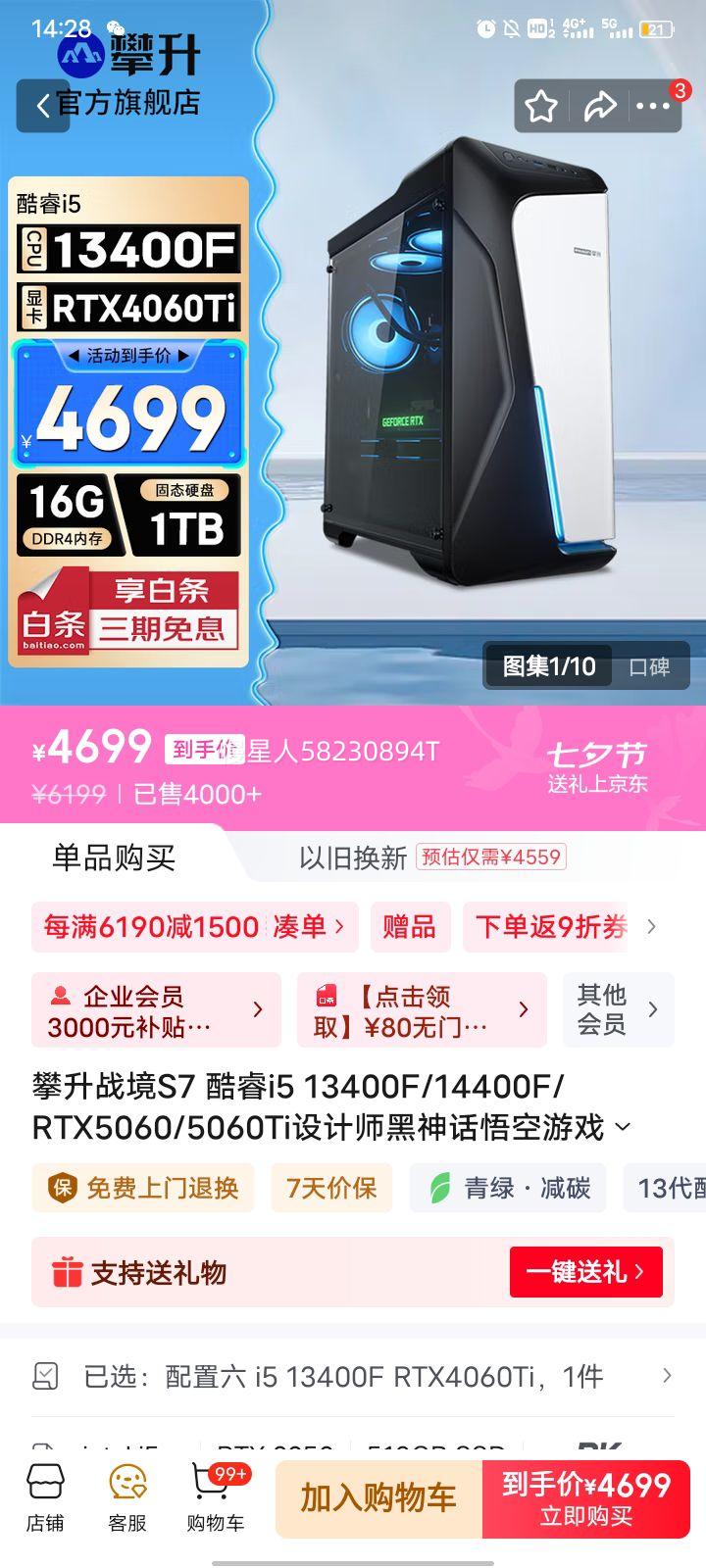This screenshot has width=706, height=1568.
Task: Open the 已选 configuration row
Action: pyautogui.click(x=353, y=1376)
